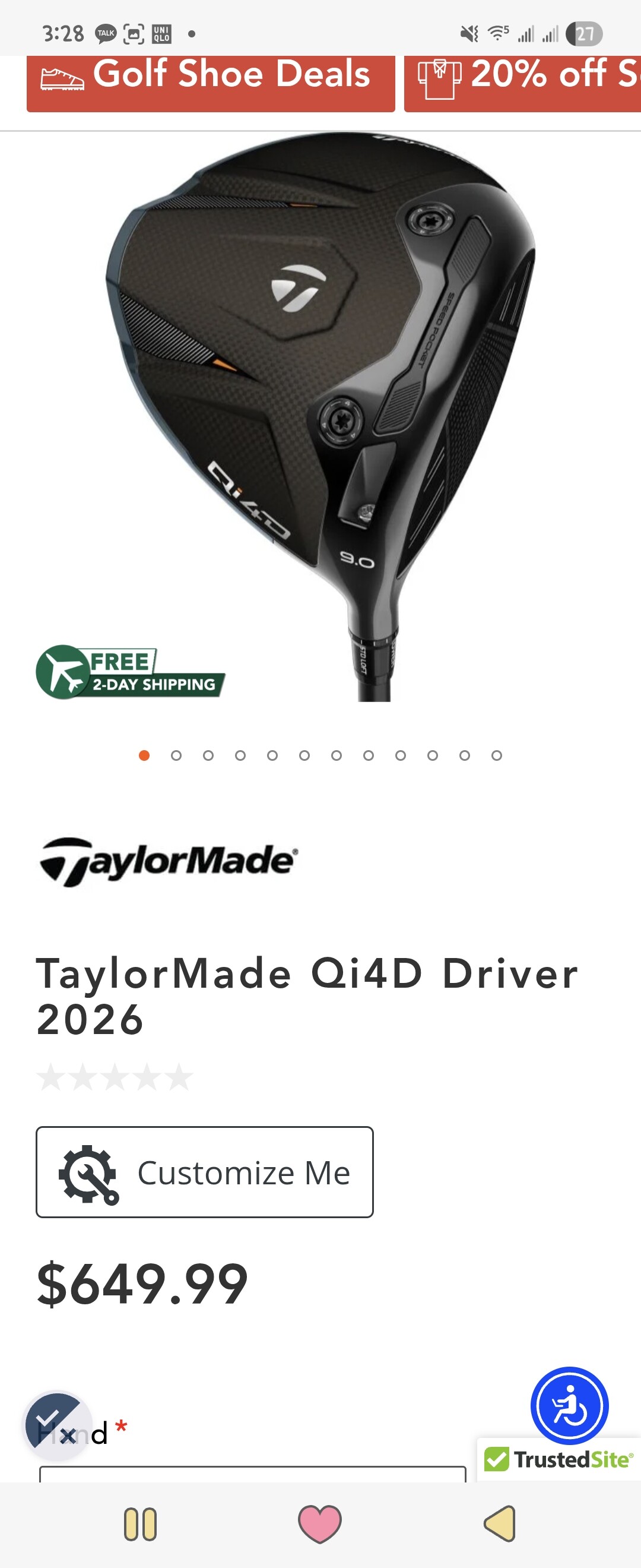The height and width of the screenshot is (1568, 641).
Task: Open the 20% off promo banner
Action: click(523, 82)
